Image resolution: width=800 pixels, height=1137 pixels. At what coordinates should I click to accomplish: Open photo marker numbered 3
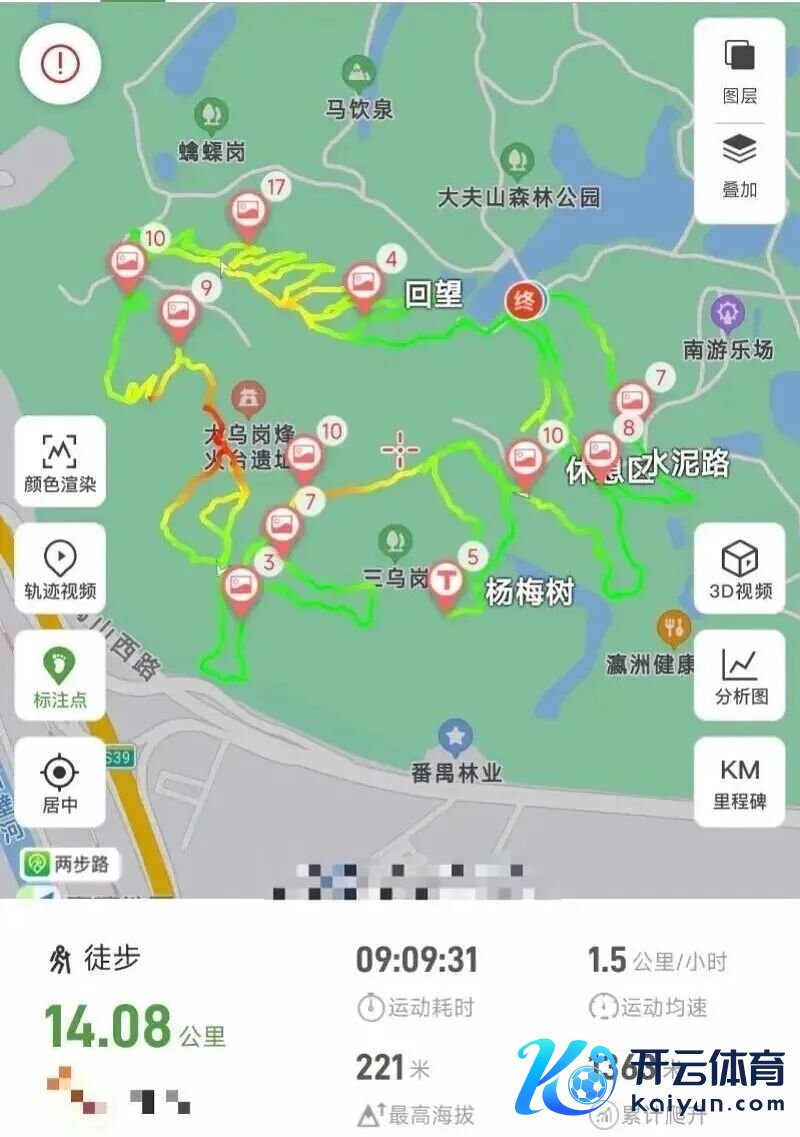coord(241,587)
